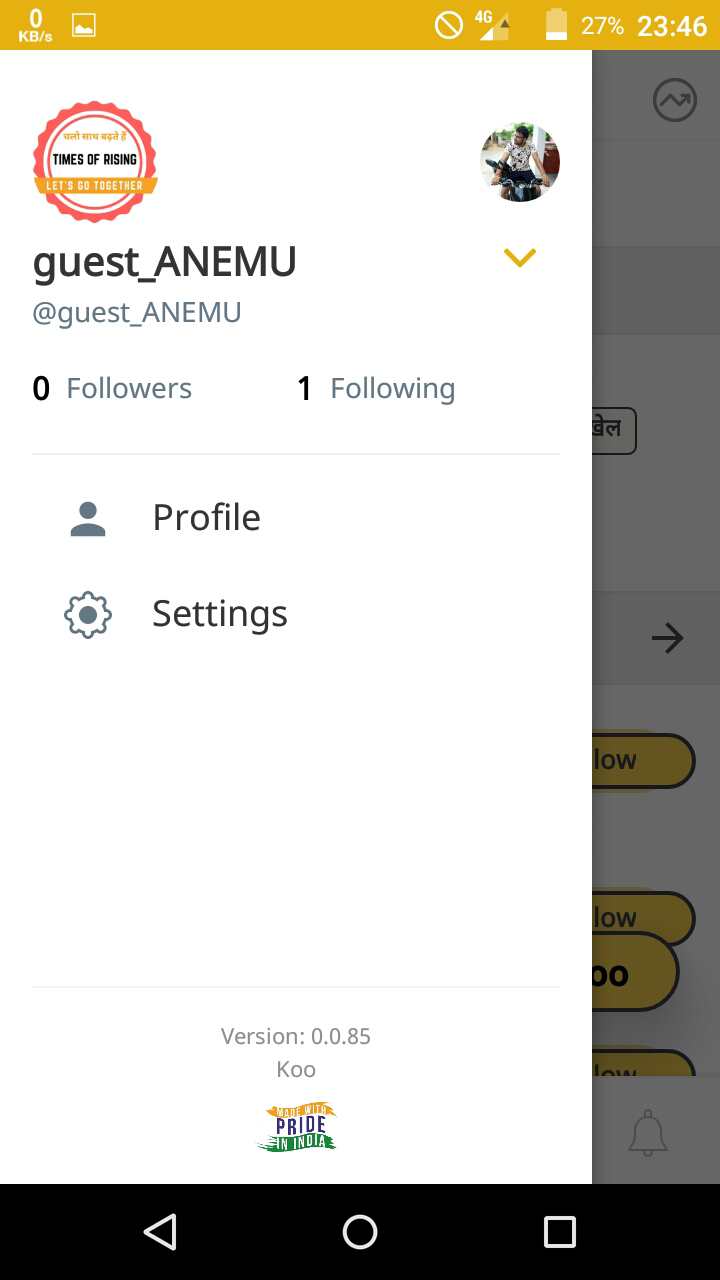View the Following list

(x=377, y=388)
